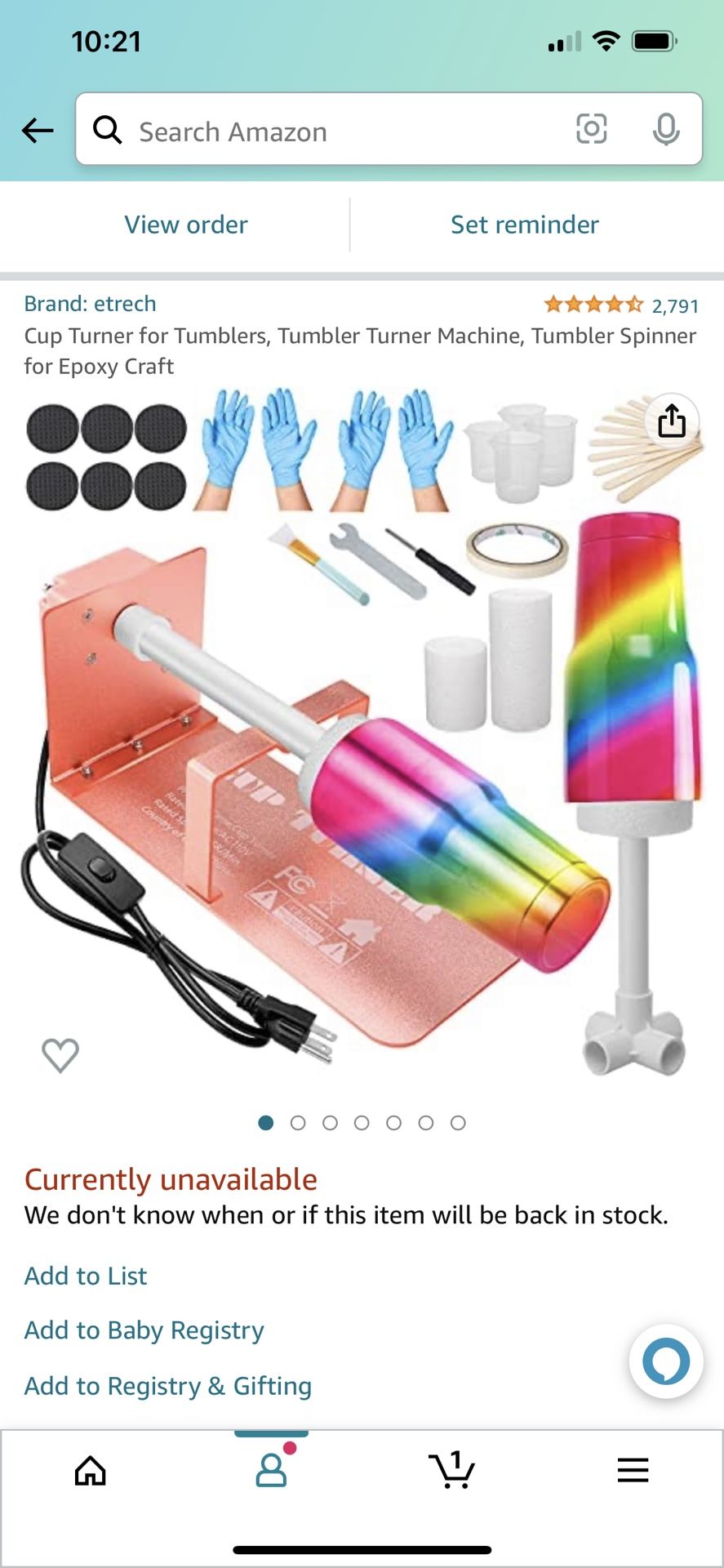
Task: Go back using the arrow icon
Action: point(38,130)
